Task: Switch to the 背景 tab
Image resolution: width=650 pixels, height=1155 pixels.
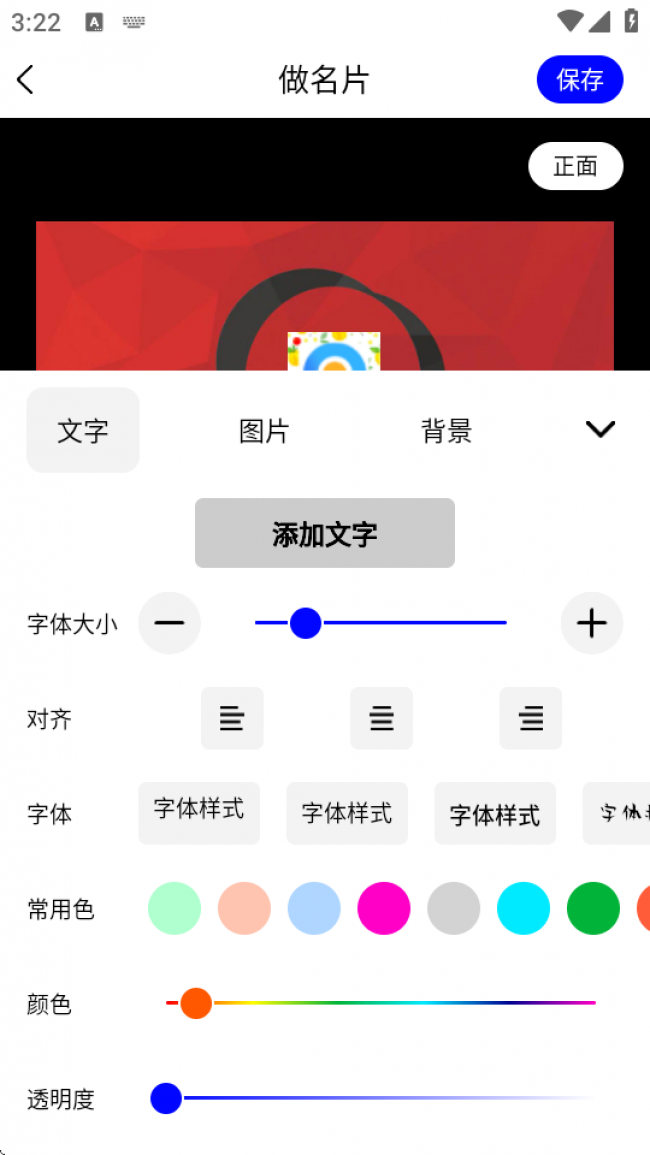Action: 446,431
